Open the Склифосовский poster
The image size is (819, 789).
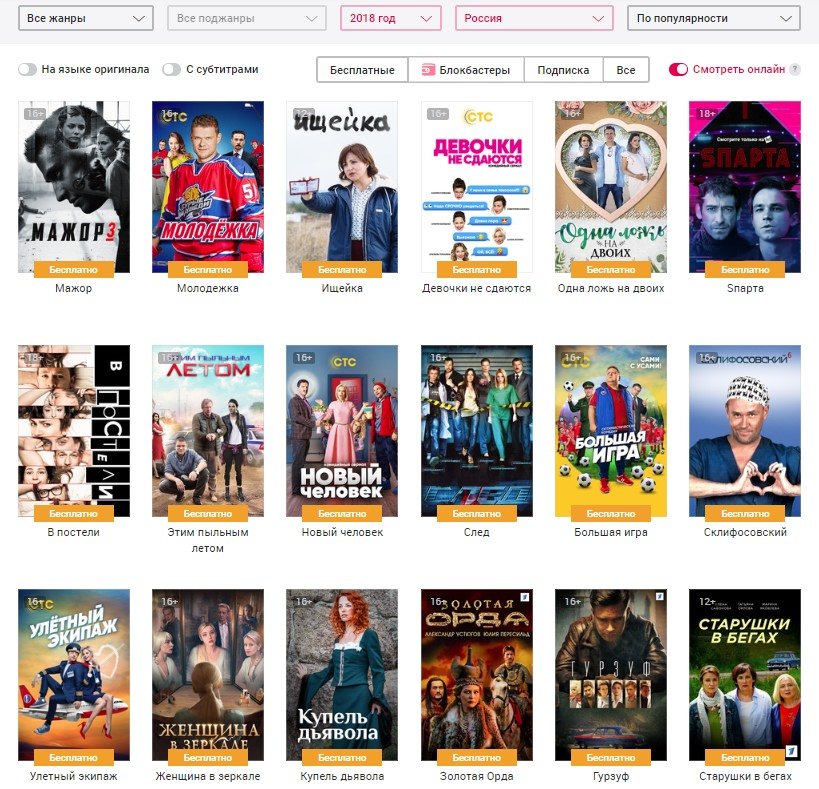[x=745, y=431]
